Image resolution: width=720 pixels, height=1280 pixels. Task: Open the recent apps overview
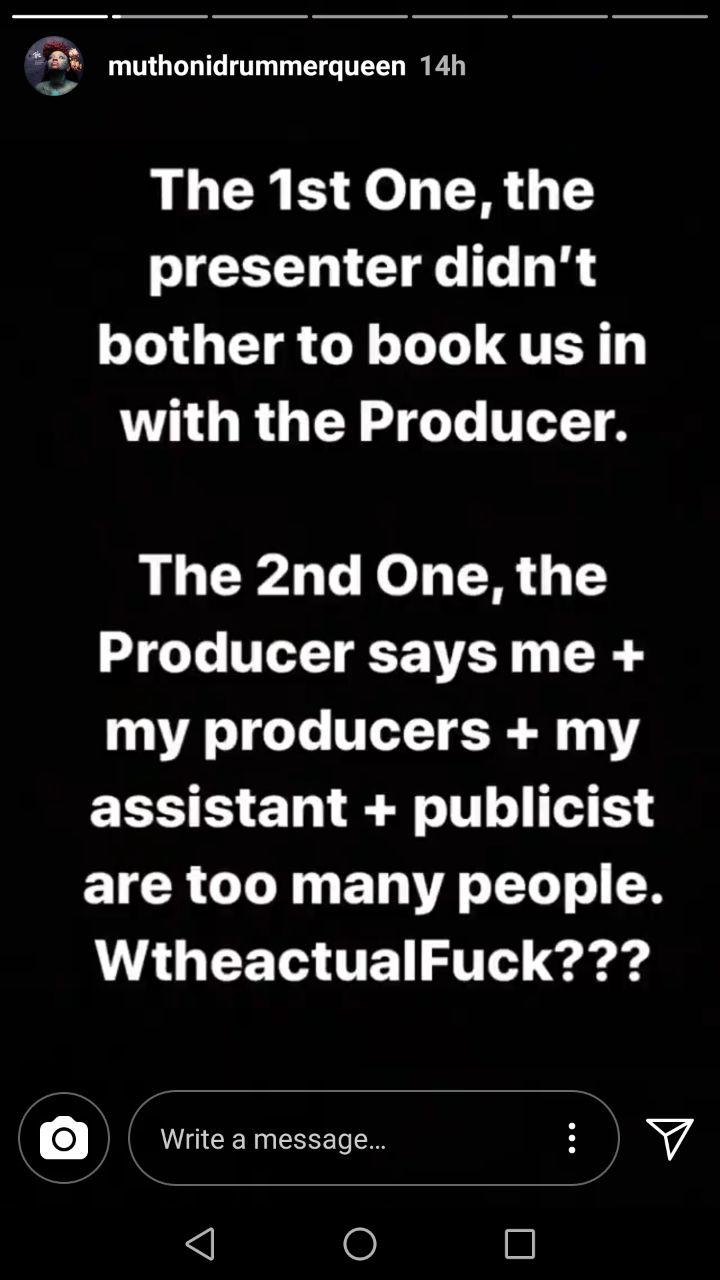point(519,1243)
